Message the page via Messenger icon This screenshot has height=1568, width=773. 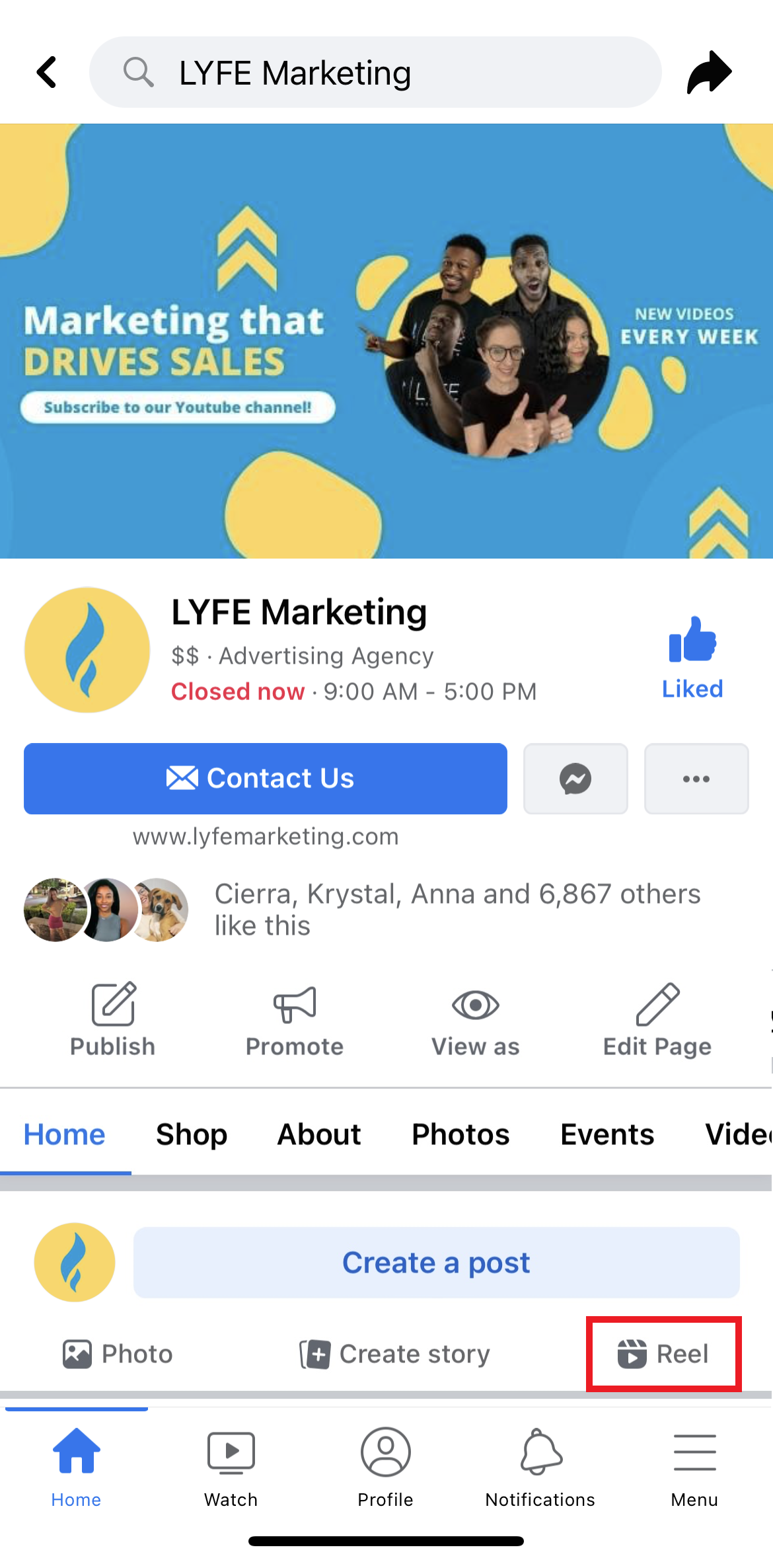pyautogui.click(x=575, y=778)
